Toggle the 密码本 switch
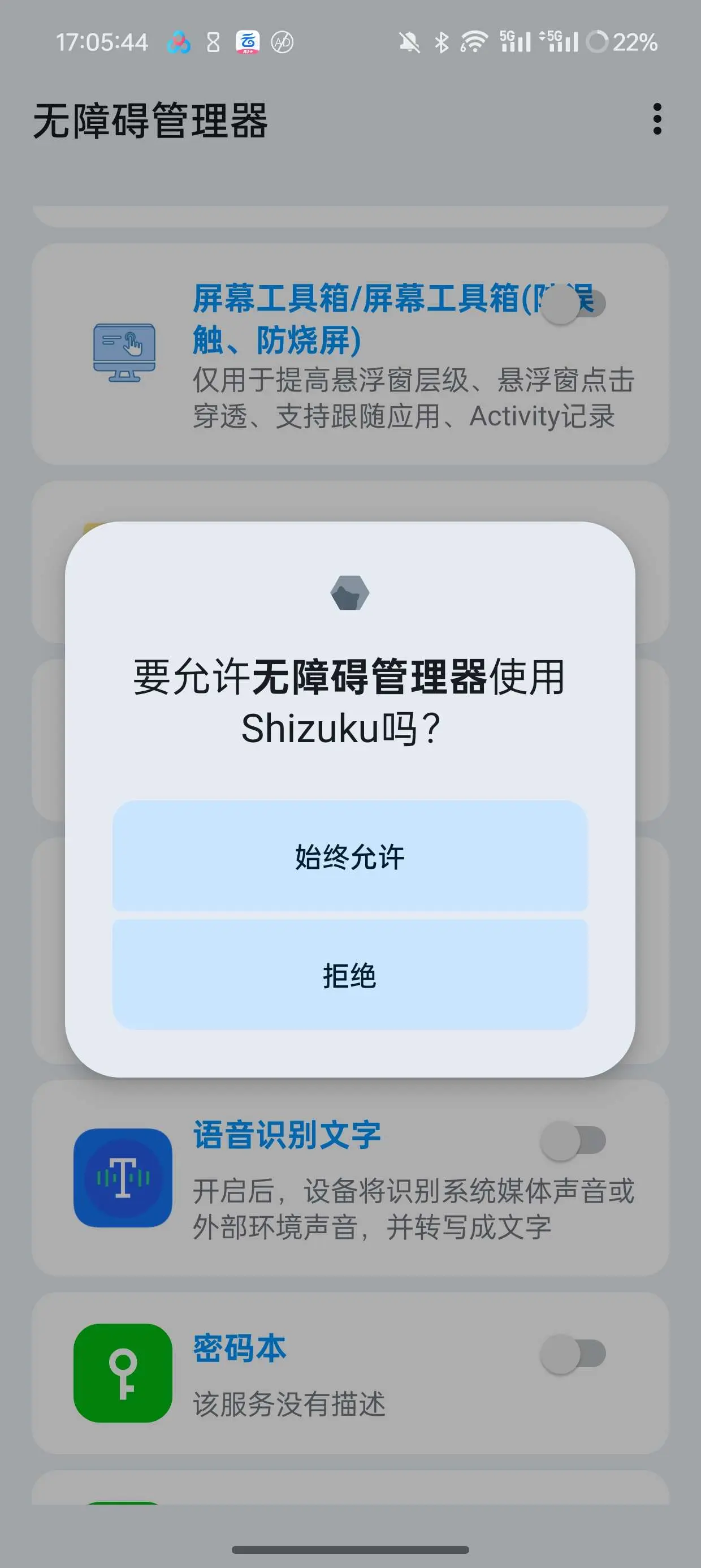The height and width of the screenshot is (1568, 701). (x=573, y=1354)
